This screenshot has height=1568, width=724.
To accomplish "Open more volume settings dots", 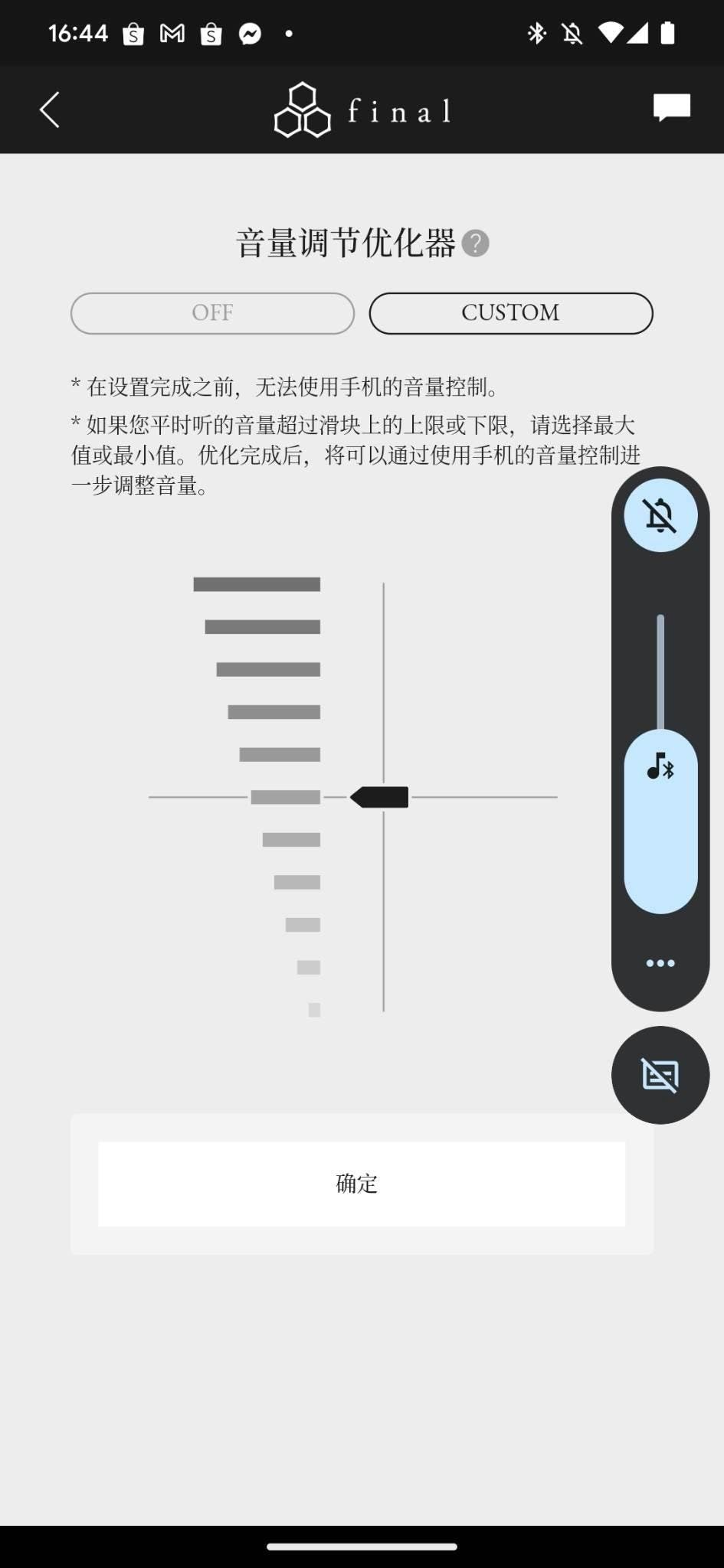I will tap(660, 963).
